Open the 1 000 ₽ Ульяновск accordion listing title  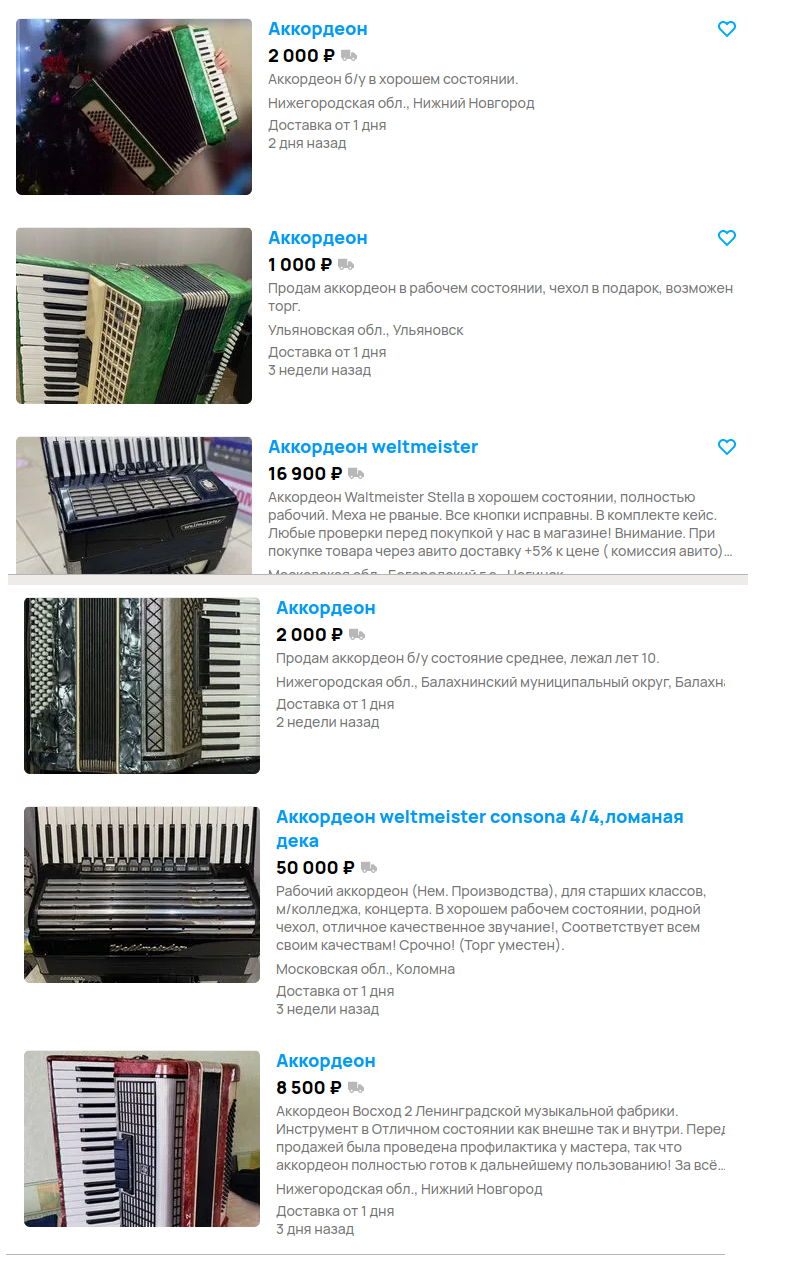pyautogui.click(x=318, y=238)
